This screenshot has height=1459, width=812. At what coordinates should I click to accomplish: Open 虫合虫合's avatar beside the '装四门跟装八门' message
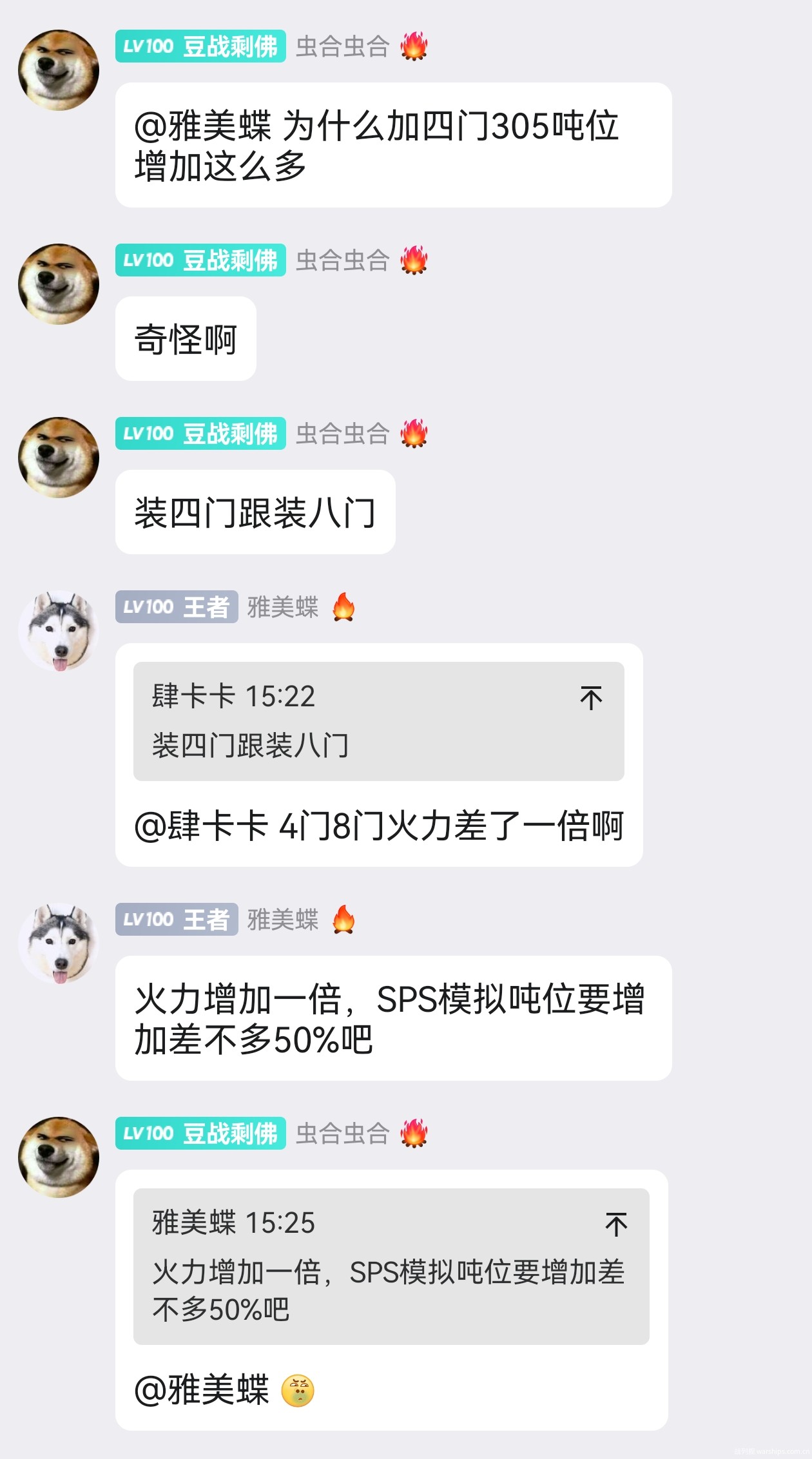(59, 458)
